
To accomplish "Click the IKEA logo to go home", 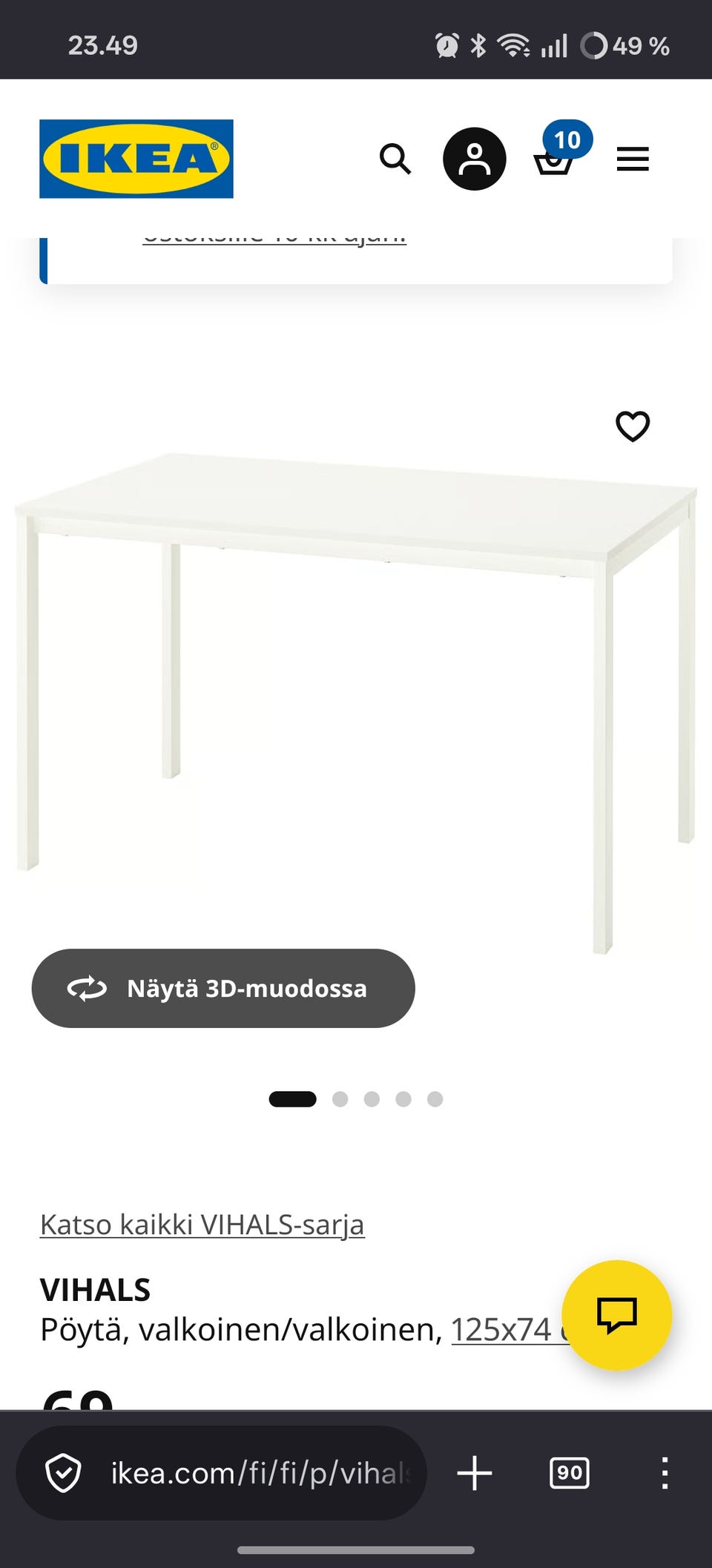I will tap(135, 158).
